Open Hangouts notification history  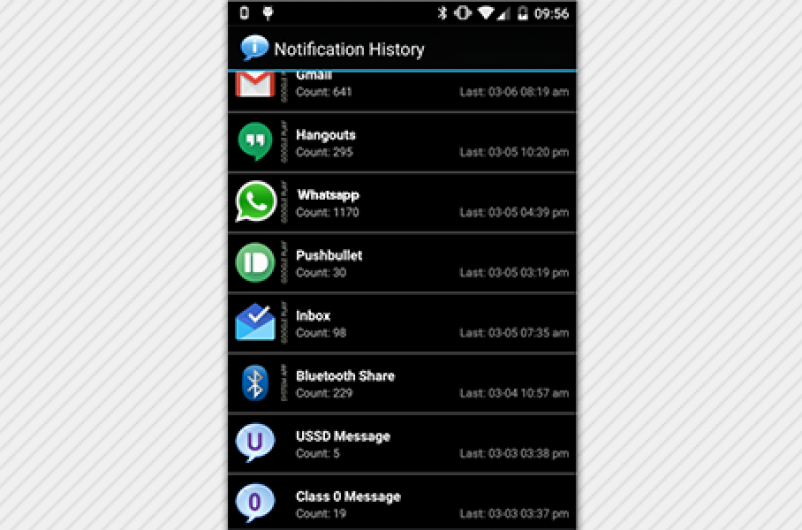[x=401, y=142]
